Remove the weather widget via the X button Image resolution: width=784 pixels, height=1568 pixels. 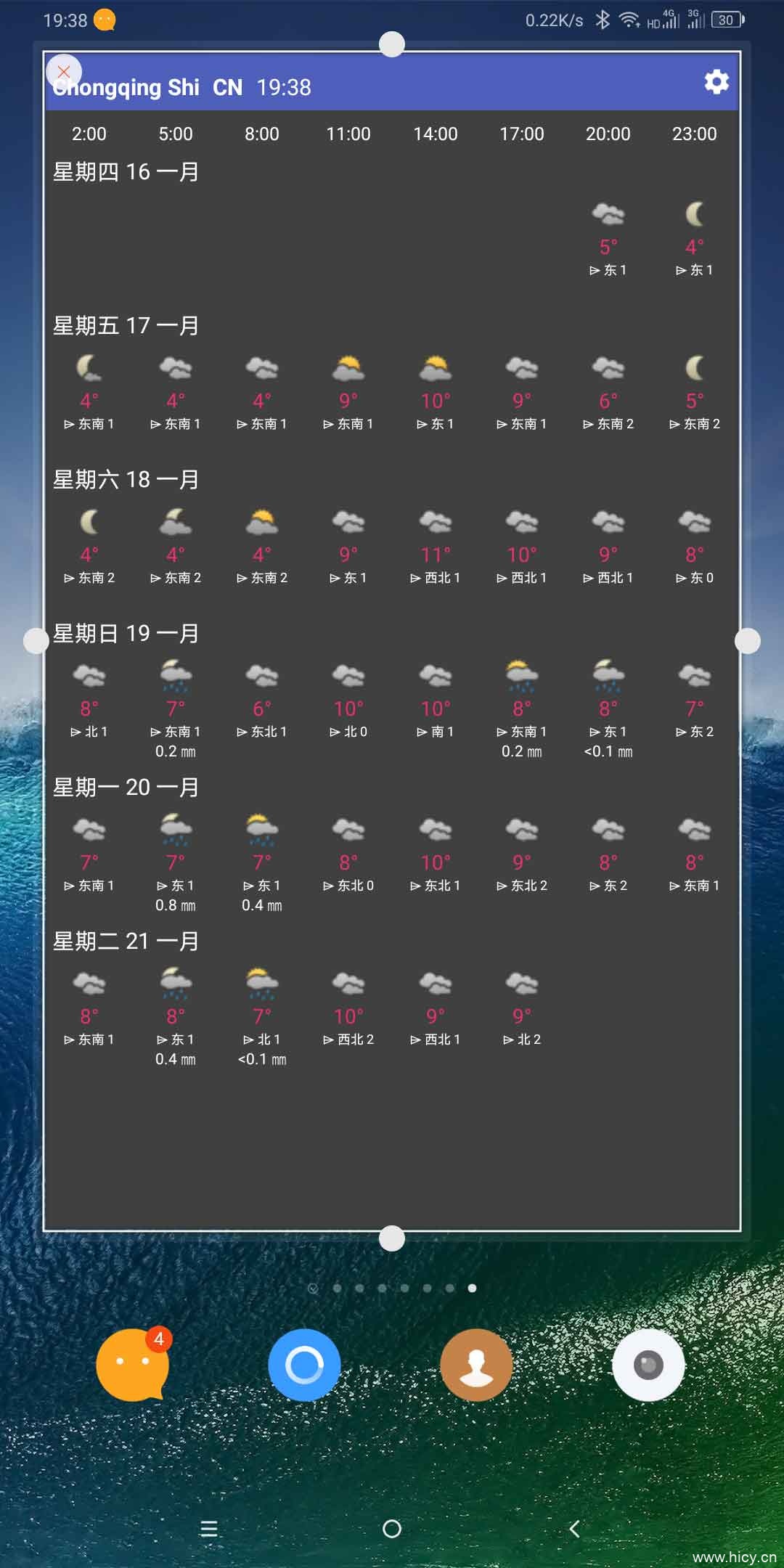pyautogui.click(x=64, y=72)
